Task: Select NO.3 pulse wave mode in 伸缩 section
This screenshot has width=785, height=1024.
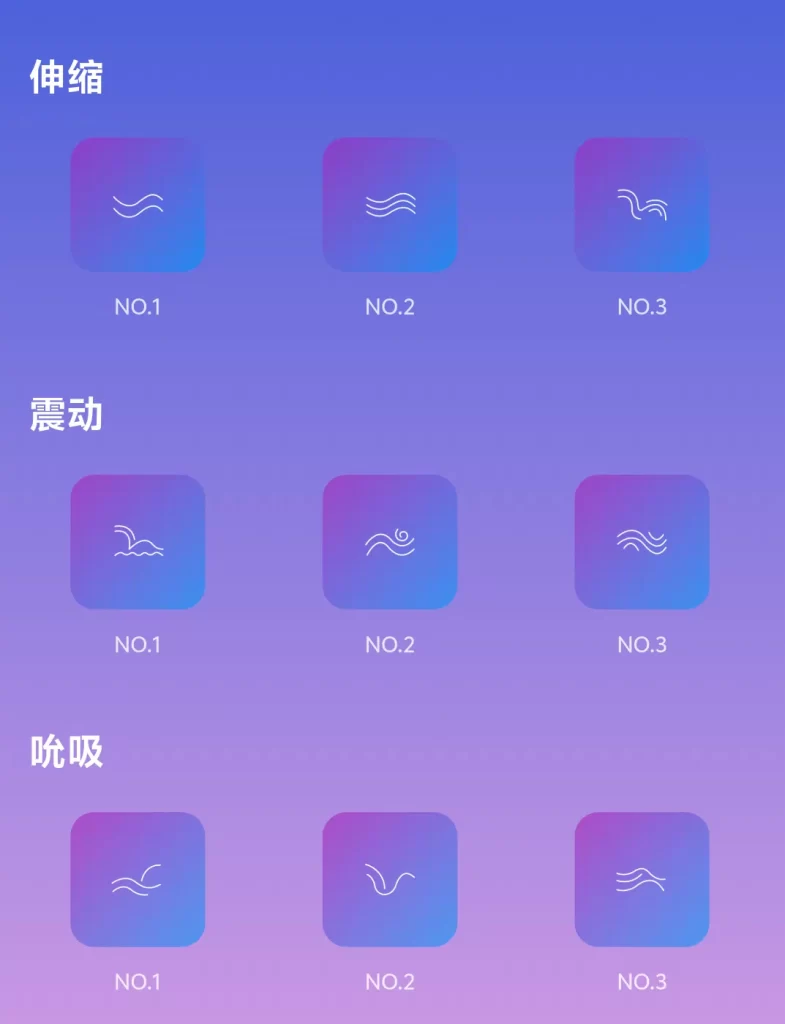Action: (x=642, y=205)
